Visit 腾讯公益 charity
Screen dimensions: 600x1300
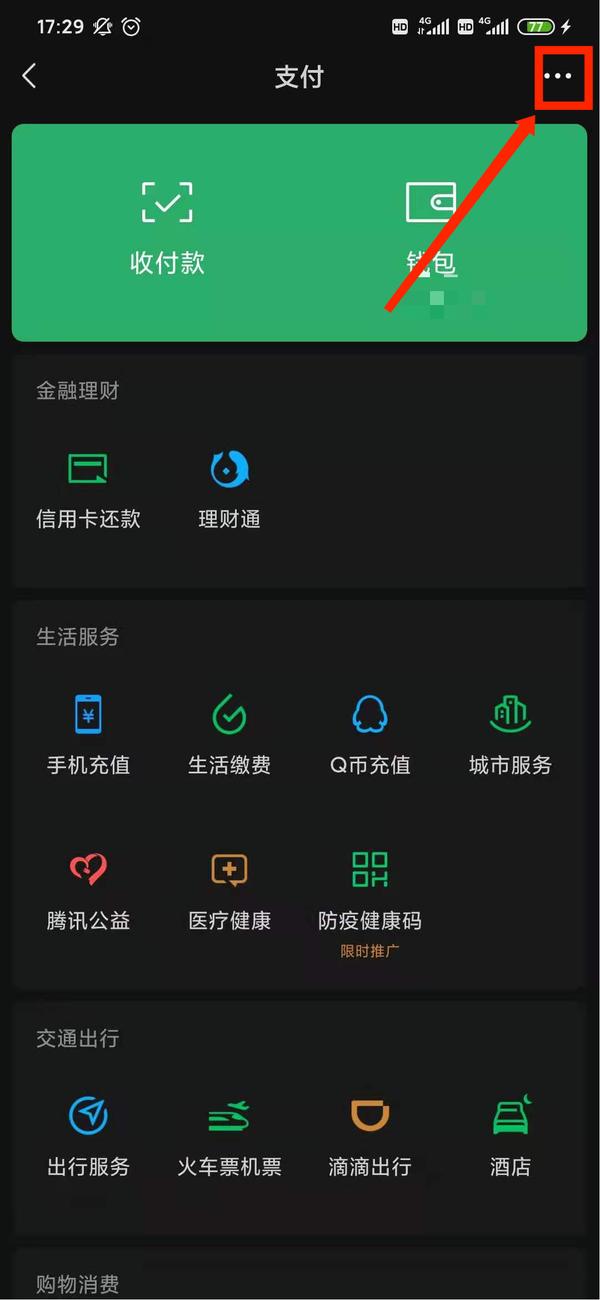(88, 889)
